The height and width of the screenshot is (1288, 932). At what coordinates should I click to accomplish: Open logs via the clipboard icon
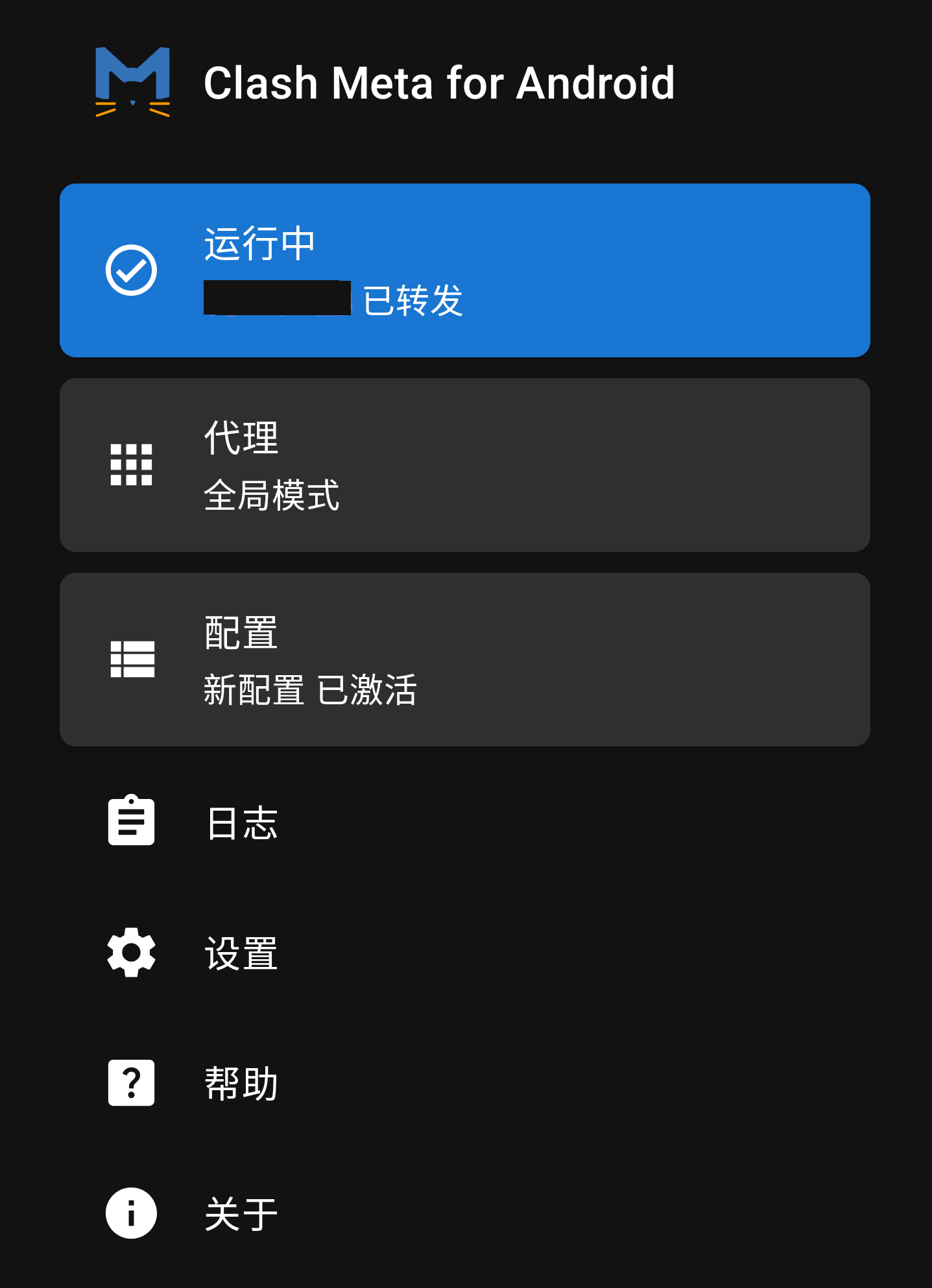130,822
